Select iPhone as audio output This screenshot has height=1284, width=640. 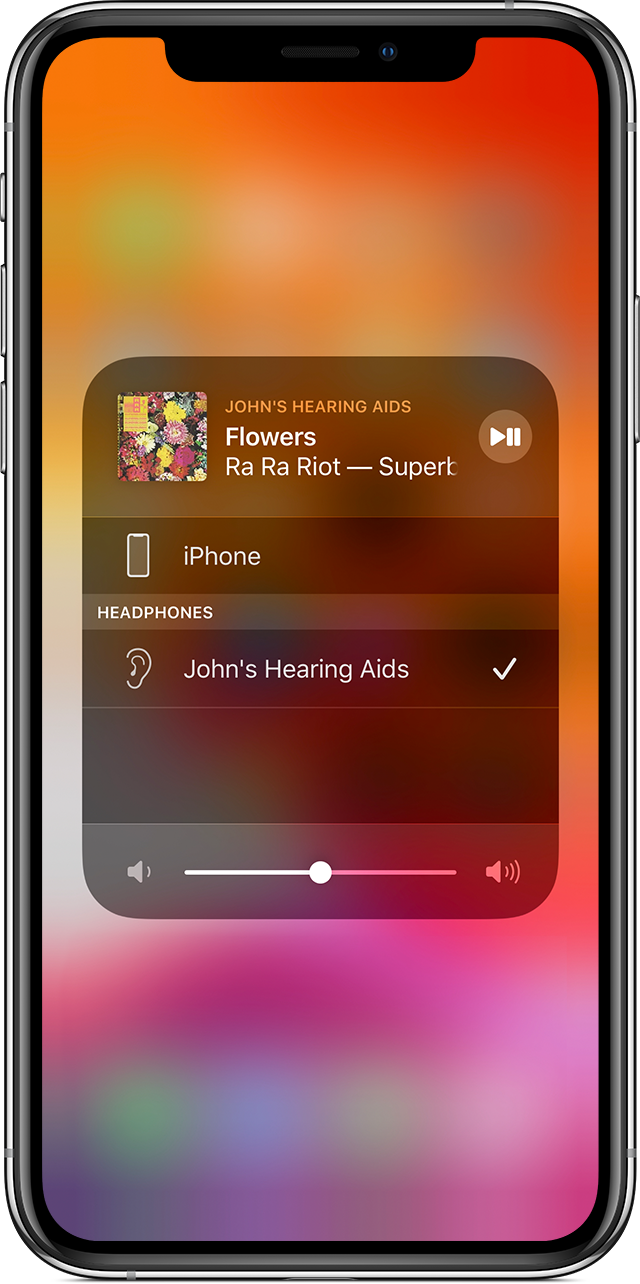[x=221, y=556]
